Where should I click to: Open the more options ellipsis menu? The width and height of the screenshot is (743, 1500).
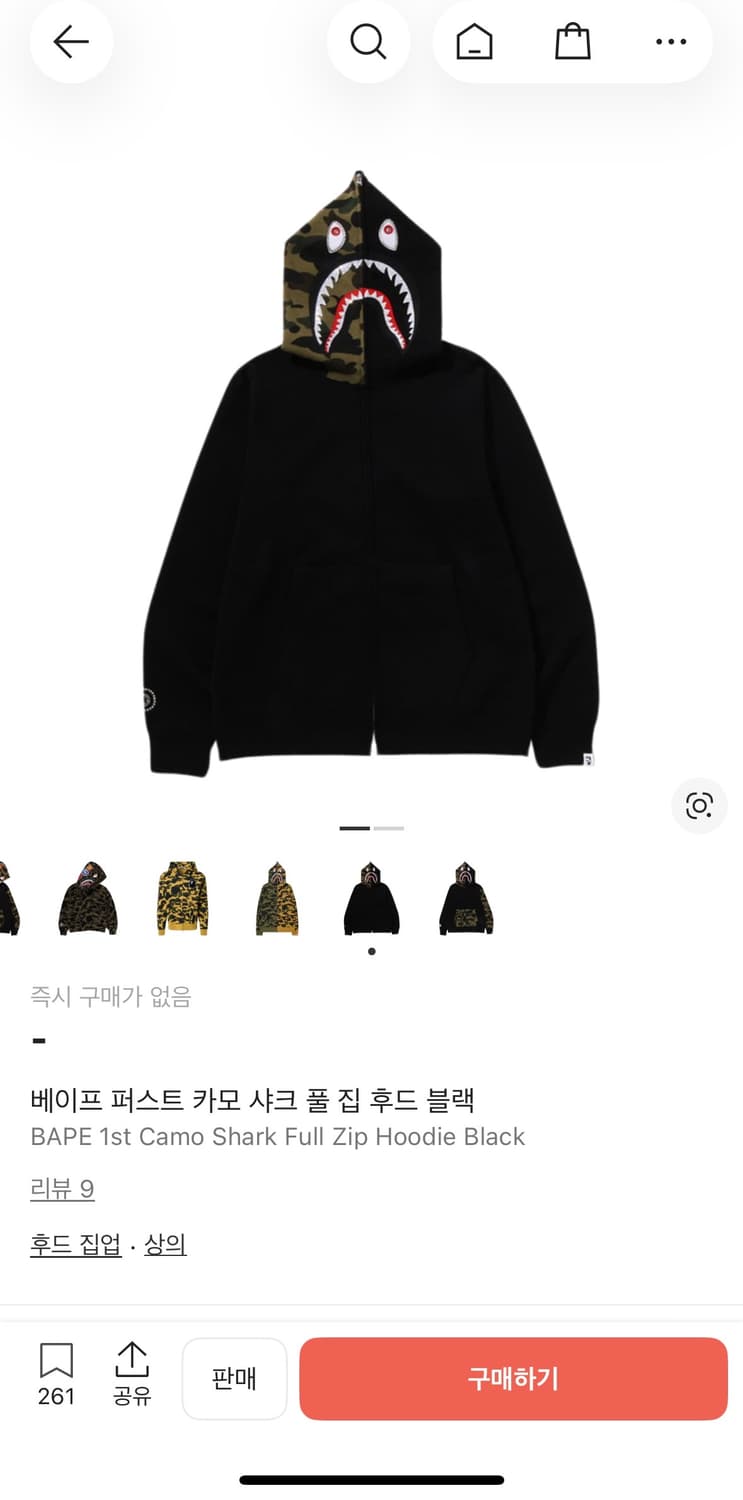[670, 42]
